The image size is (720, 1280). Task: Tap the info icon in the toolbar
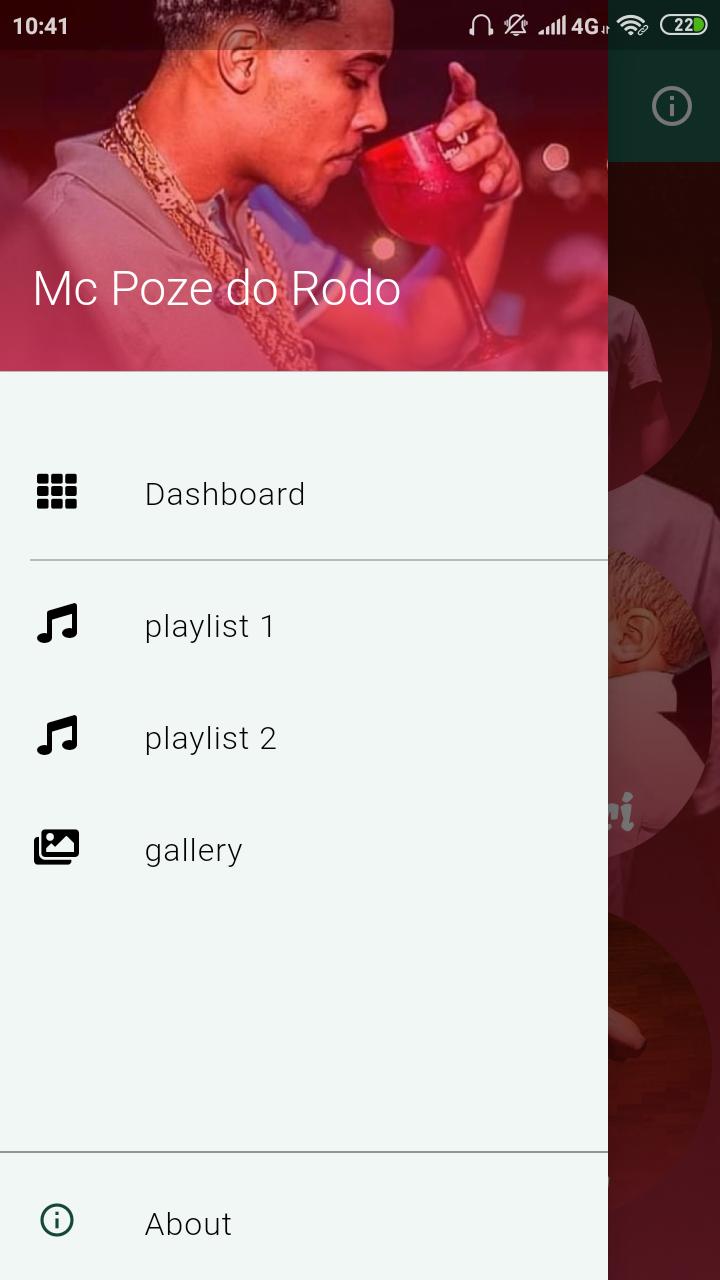pos(671,106)
